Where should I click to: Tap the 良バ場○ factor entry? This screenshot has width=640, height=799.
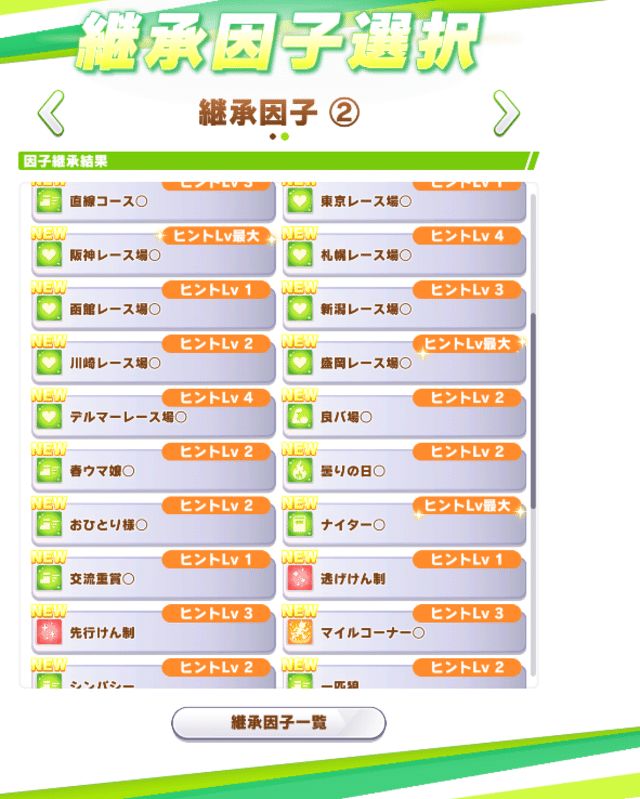(x=405, y=417)
